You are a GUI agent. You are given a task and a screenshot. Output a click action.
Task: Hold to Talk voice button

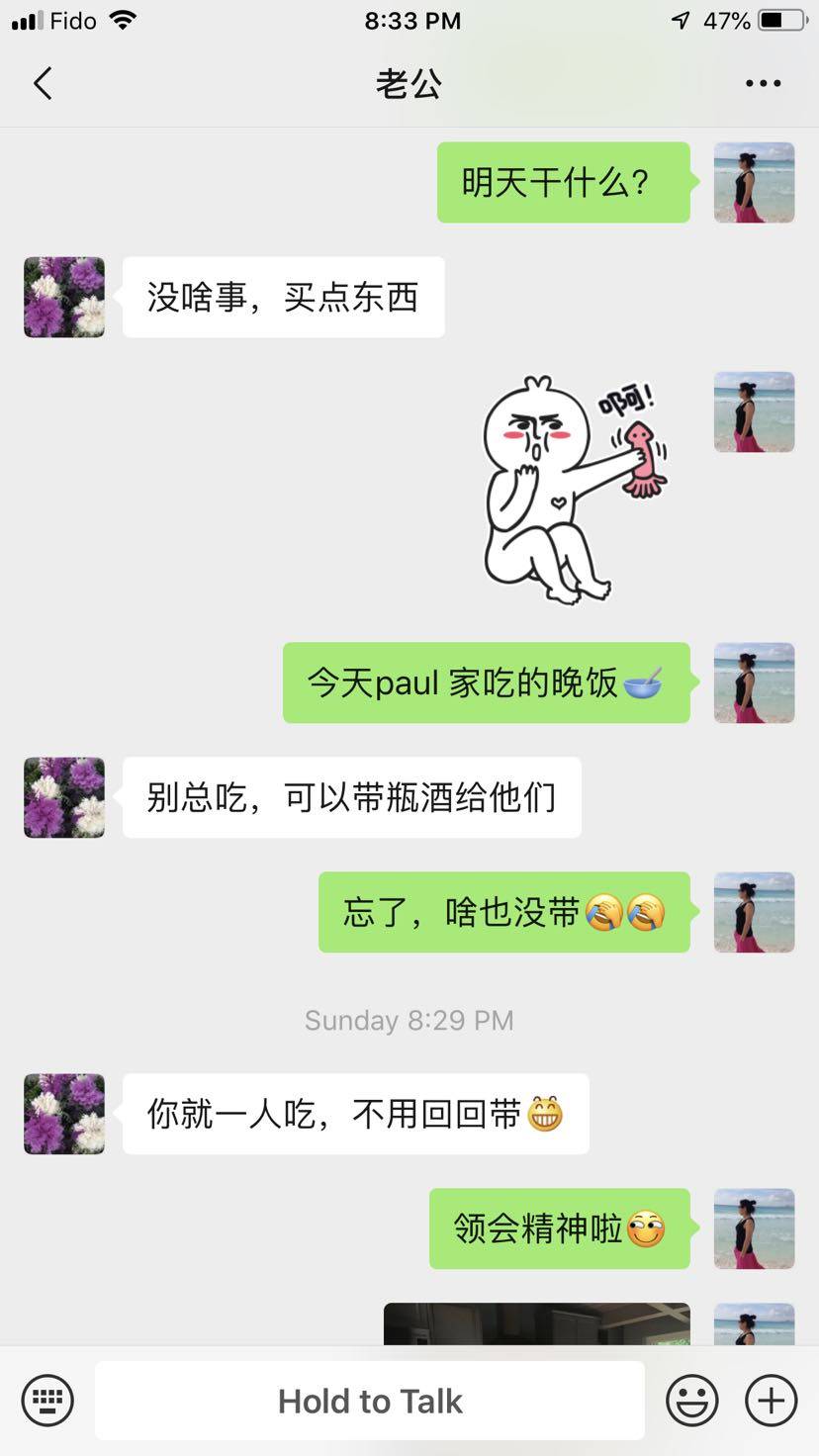click(x=370, y=1401)
